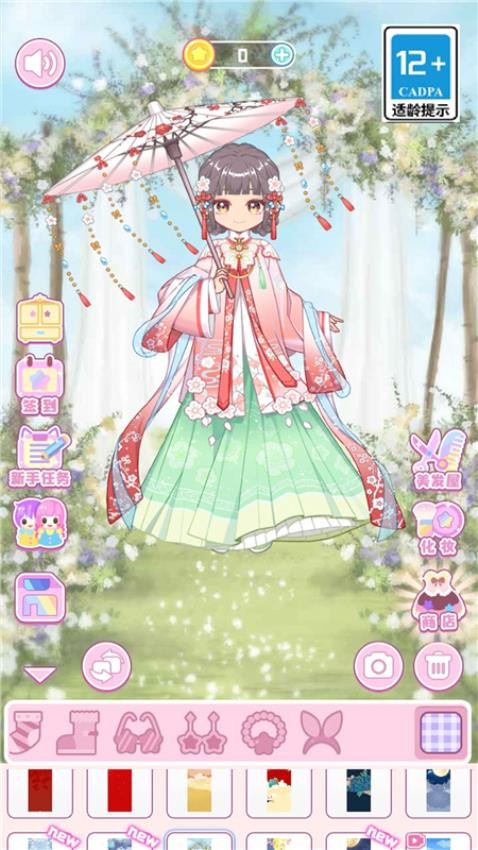Save the outfit with the floppy disk icon
This screenshot has width=478, height=850.
(x=40, y=597)
